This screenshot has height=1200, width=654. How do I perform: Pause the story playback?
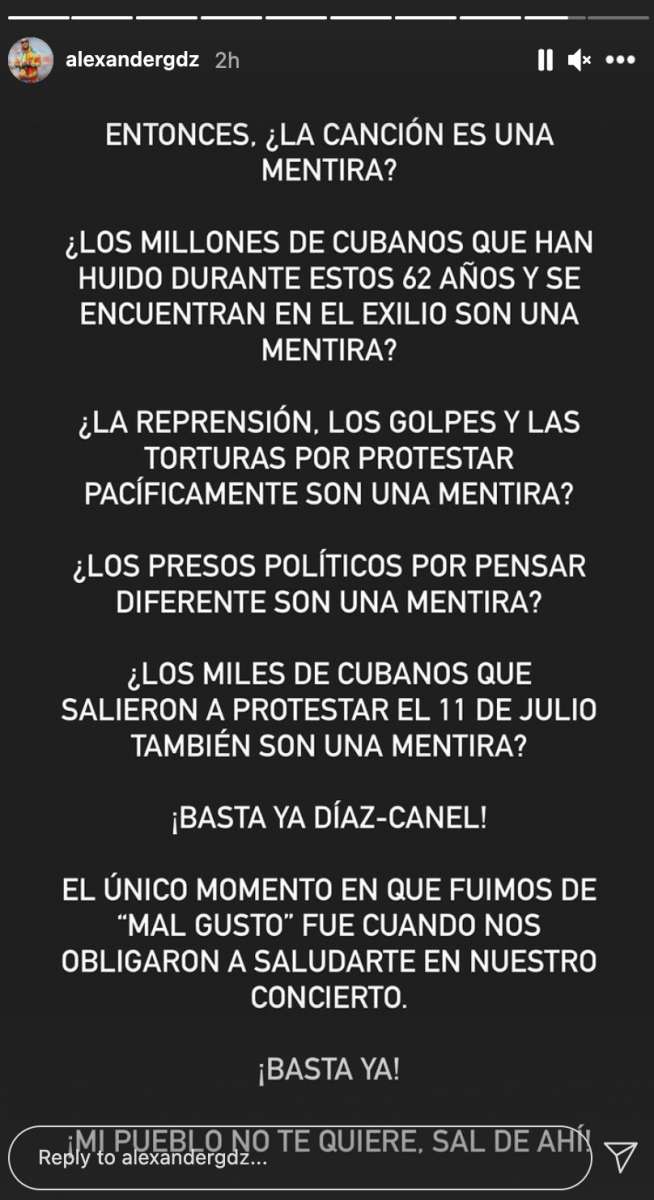[545, 60]
